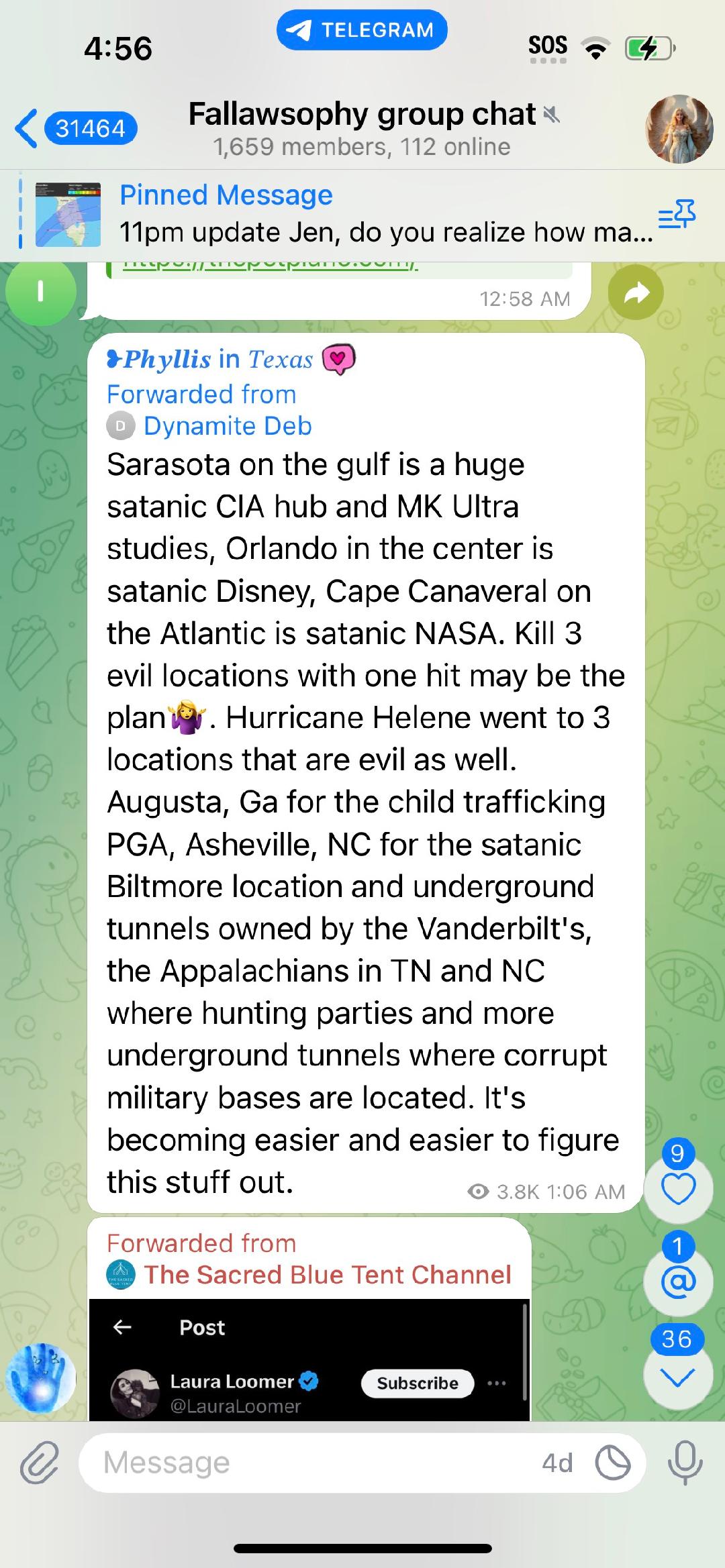Viewport: 725px width, 1568px height.
Task: Show the pinned messages list
Action: 677,215
